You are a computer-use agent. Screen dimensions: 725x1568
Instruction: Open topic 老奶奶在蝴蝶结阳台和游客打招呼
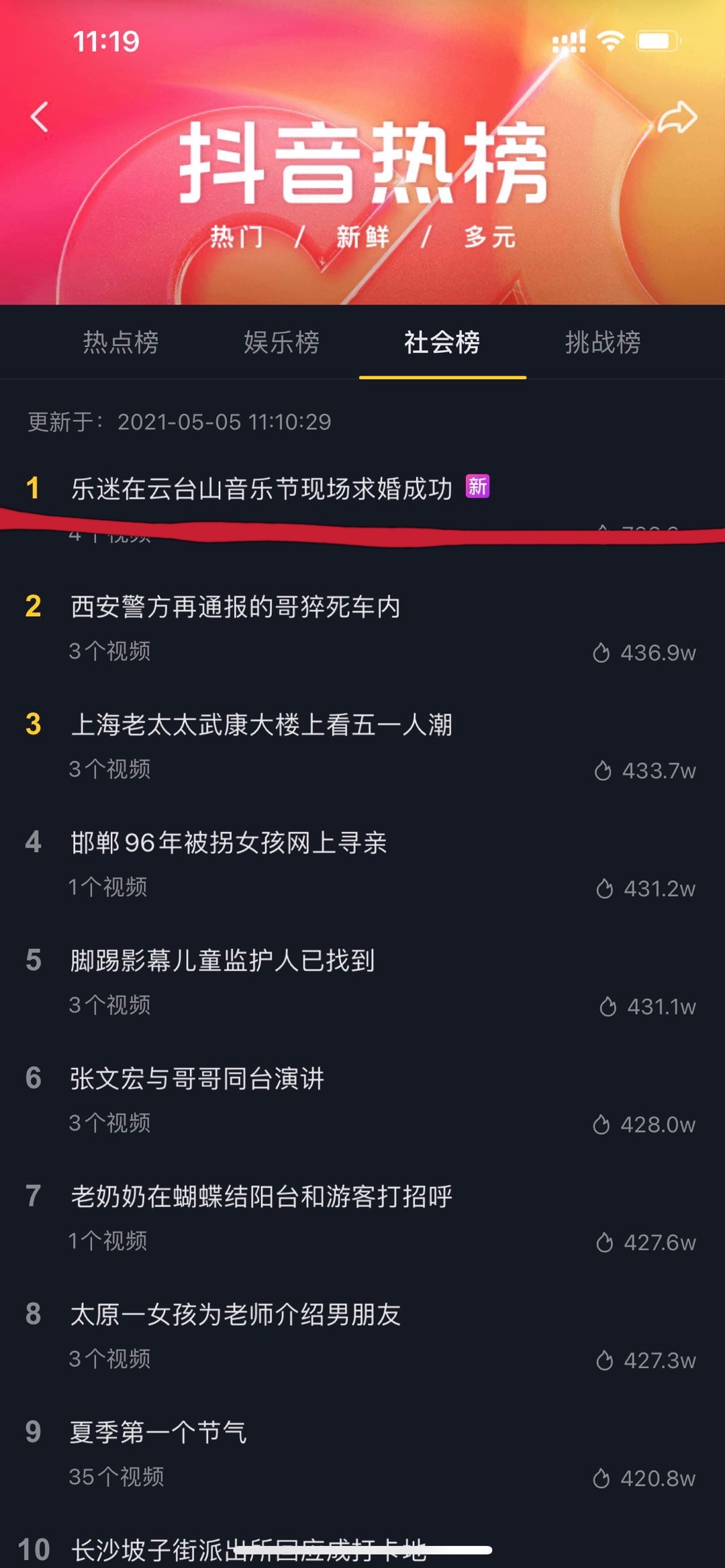[x=261, y=1196]
